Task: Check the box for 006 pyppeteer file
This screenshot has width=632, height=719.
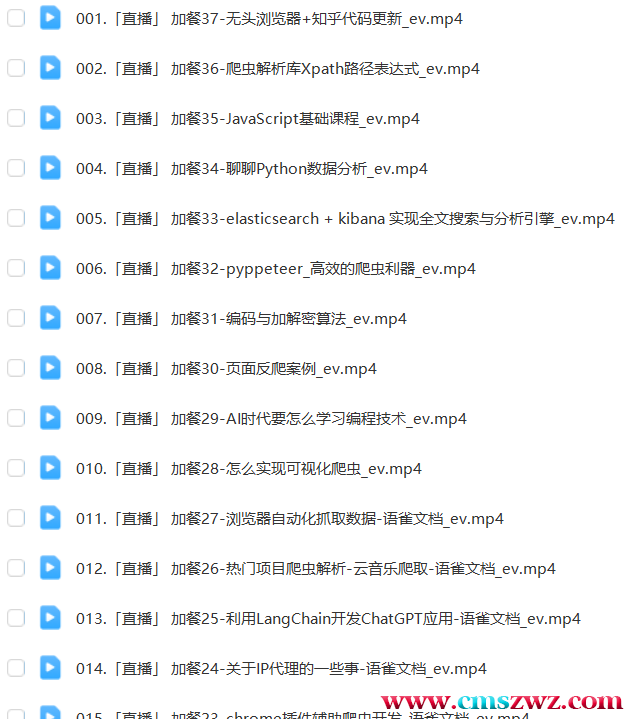Action: pos(16,268)
